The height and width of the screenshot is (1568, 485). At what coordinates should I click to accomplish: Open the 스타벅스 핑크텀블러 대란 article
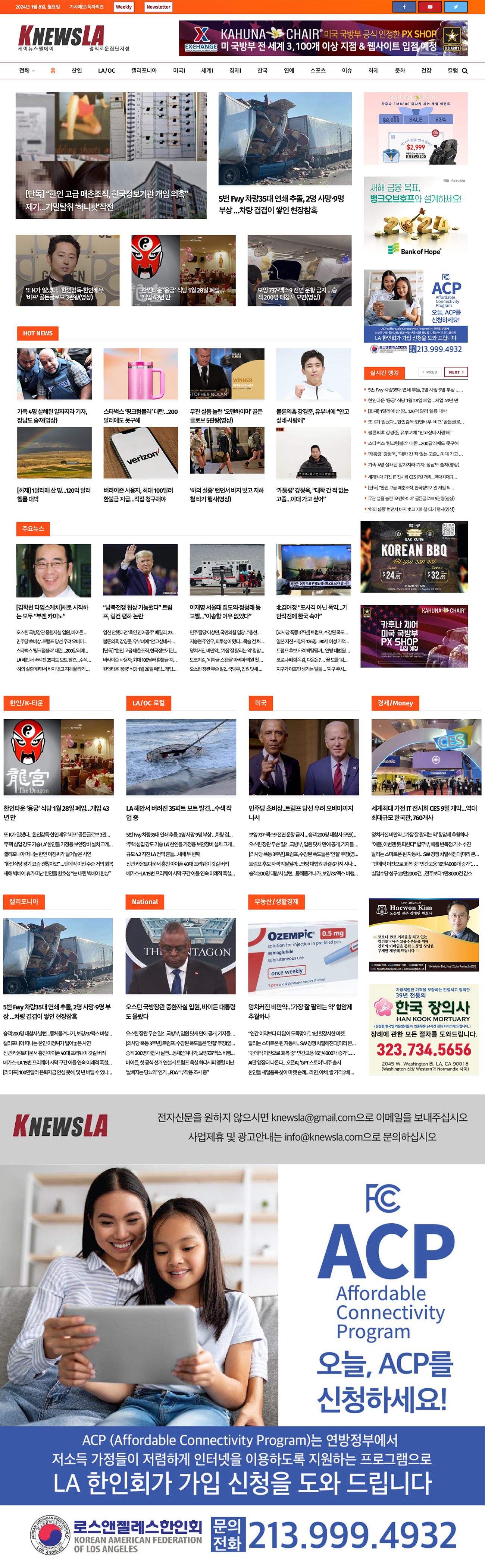140,415
